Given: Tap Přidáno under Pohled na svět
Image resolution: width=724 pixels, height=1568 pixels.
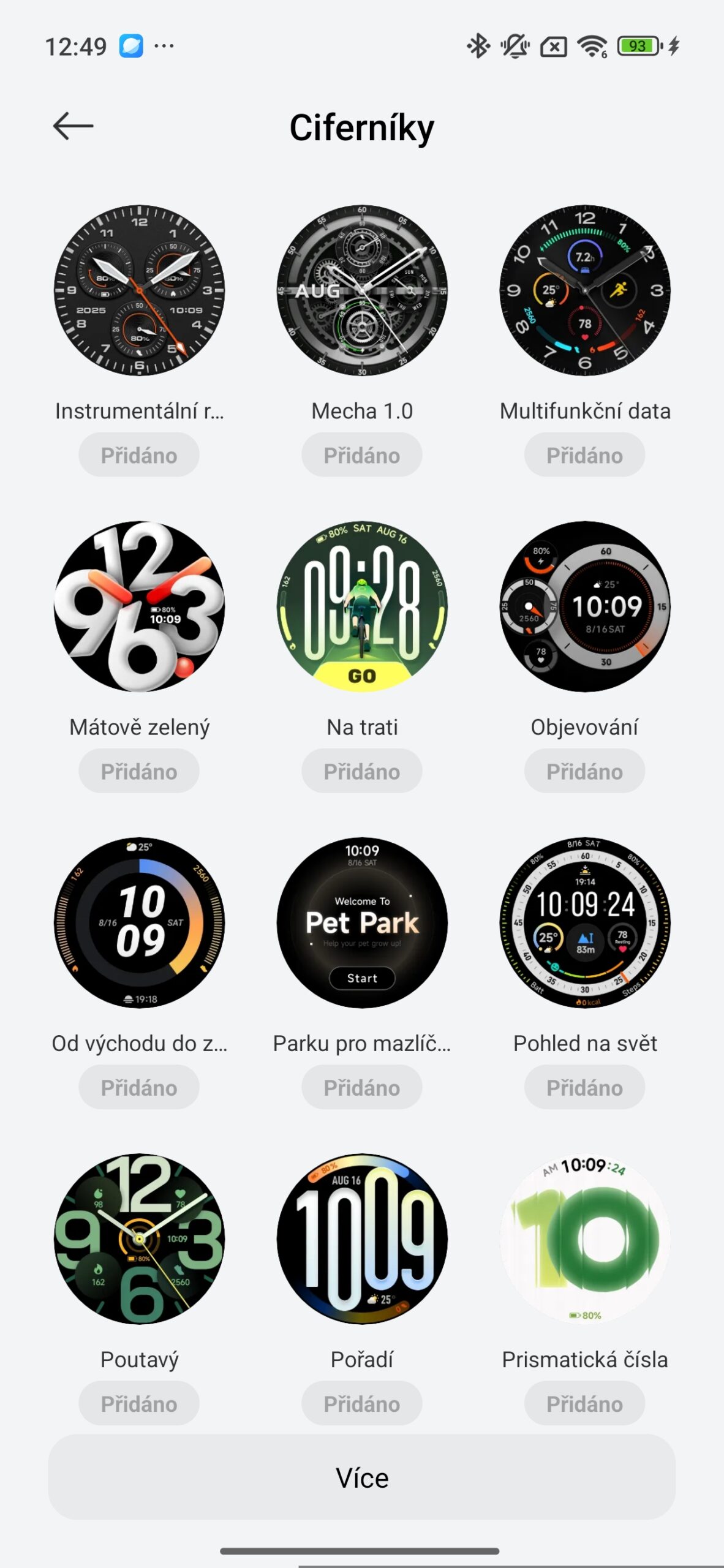Looking at the screenshot, I should pos(585,1087).
